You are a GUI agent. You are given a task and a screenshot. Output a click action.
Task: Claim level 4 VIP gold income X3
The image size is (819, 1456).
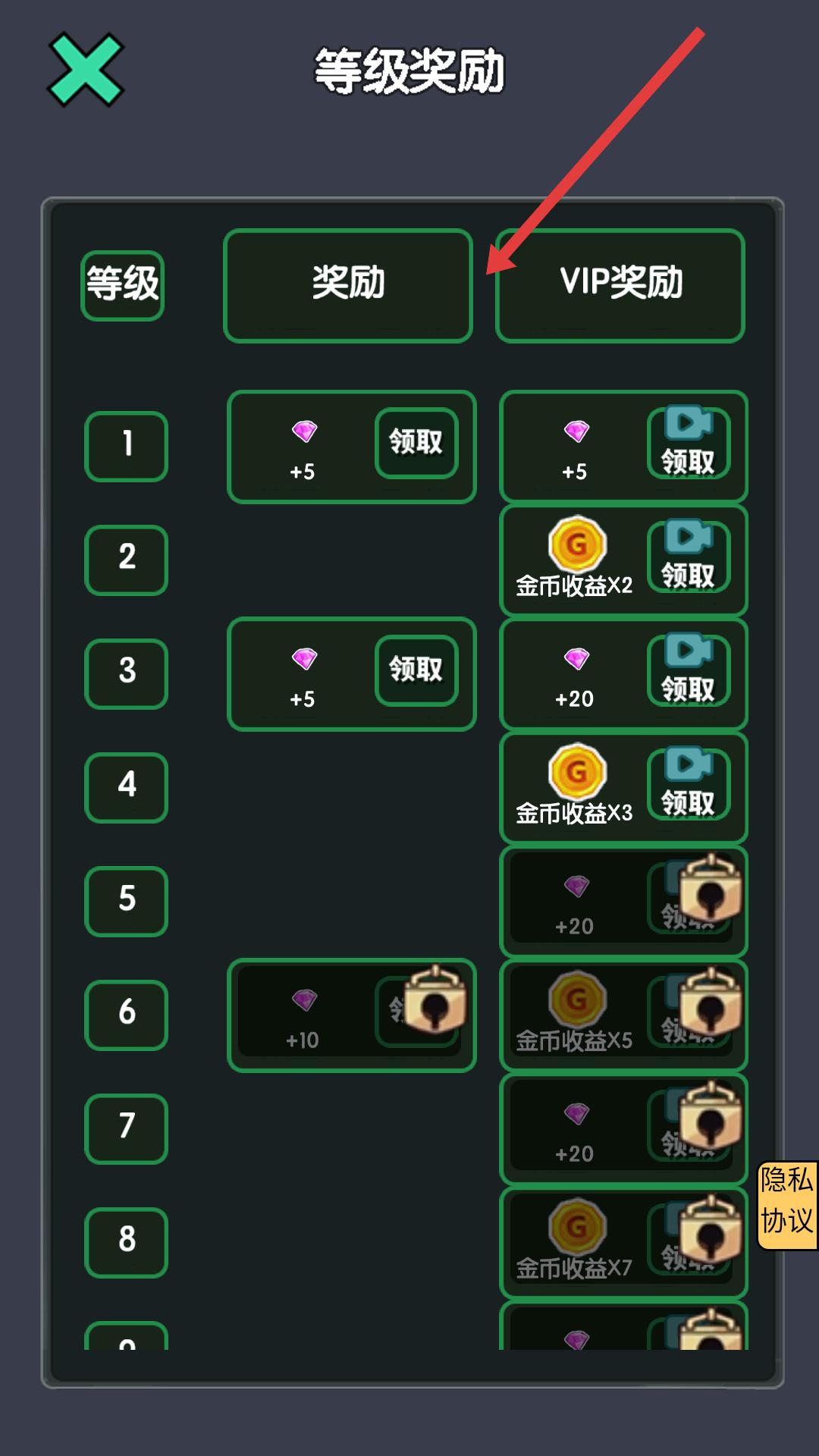click(688, 786)
